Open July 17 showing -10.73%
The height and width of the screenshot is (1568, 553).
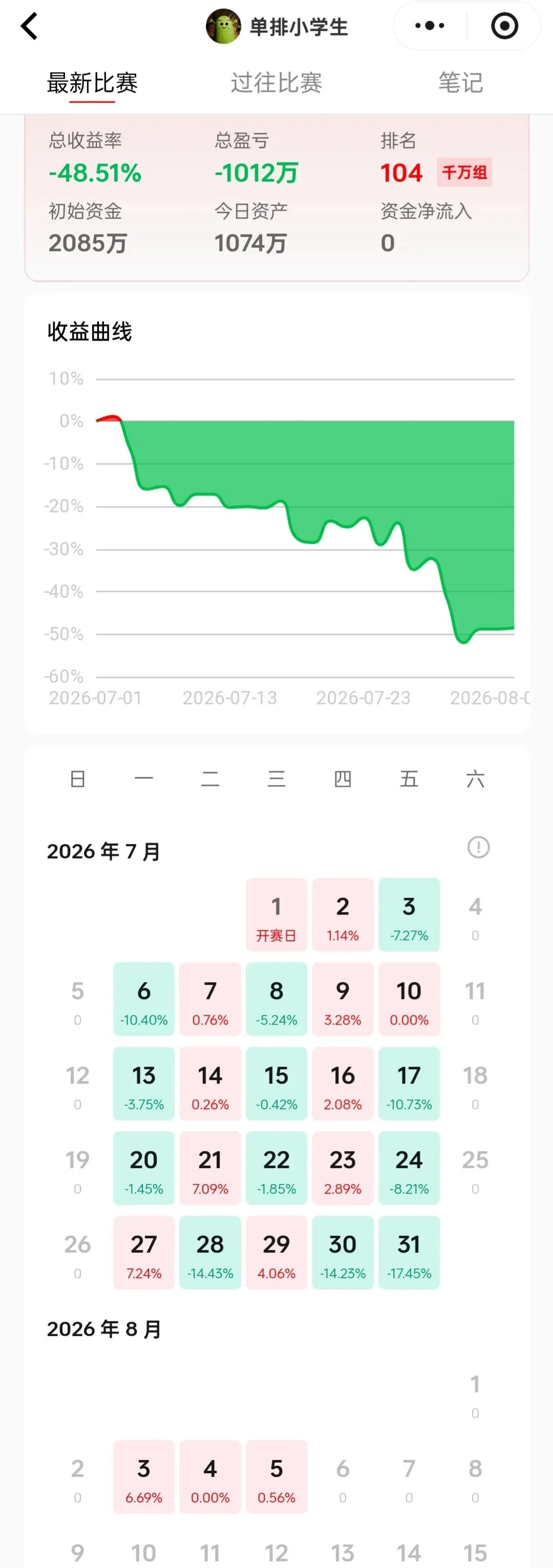(x=409, y=1084)
